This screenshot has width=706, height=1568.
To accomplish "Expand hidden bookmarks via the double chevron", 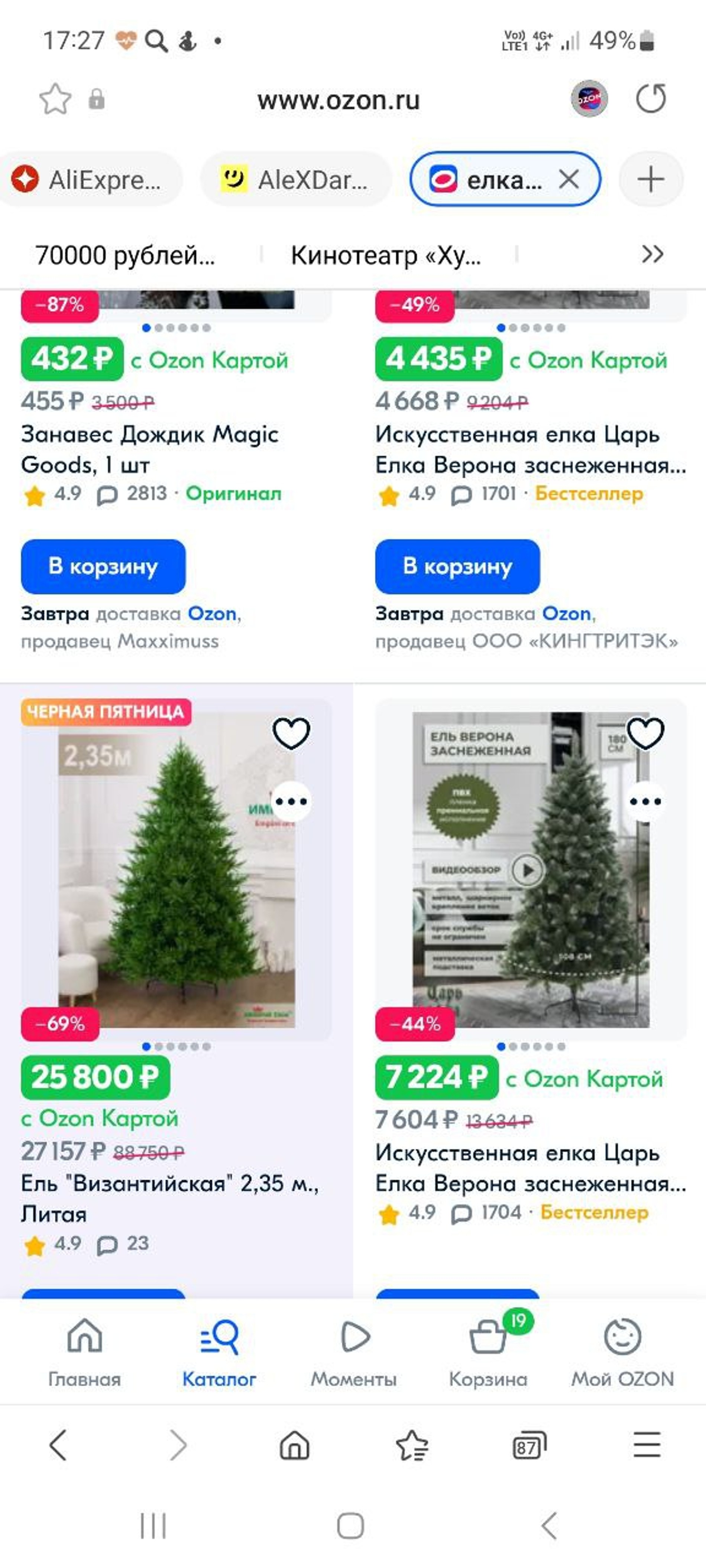I will coord(652,255).
